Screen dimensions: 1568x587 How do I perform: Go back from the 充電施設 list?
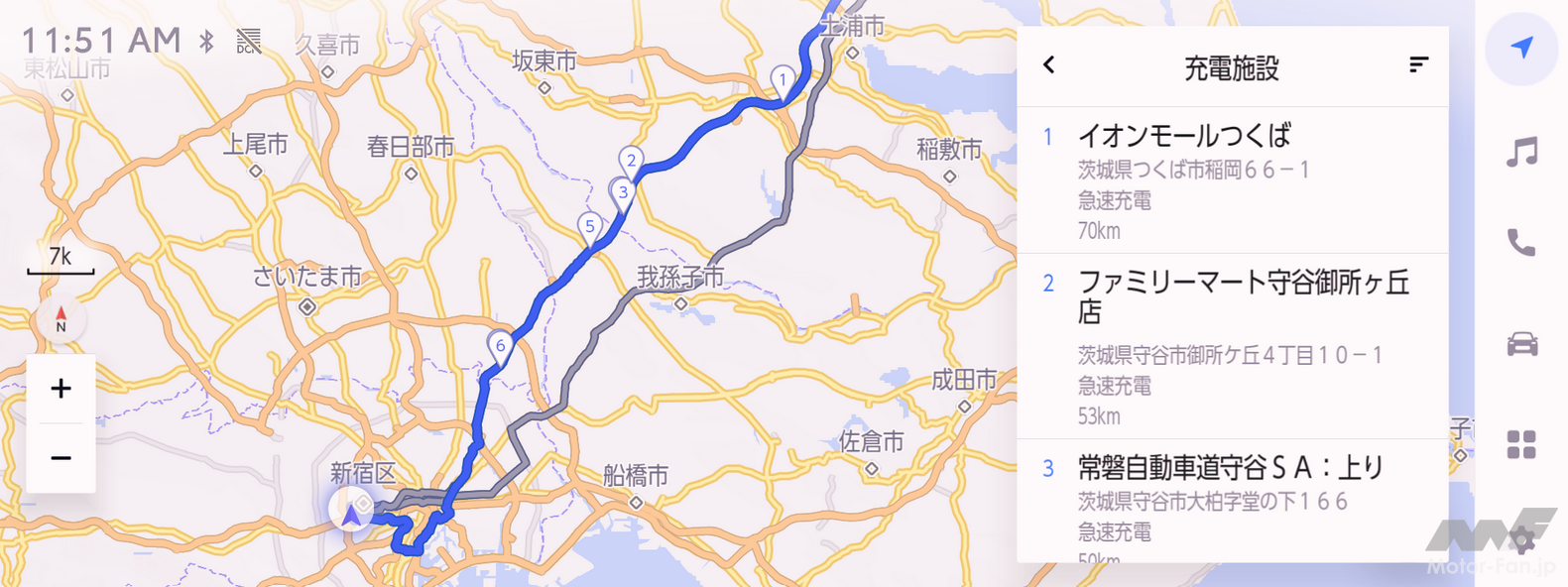[x=1049, y=65]
